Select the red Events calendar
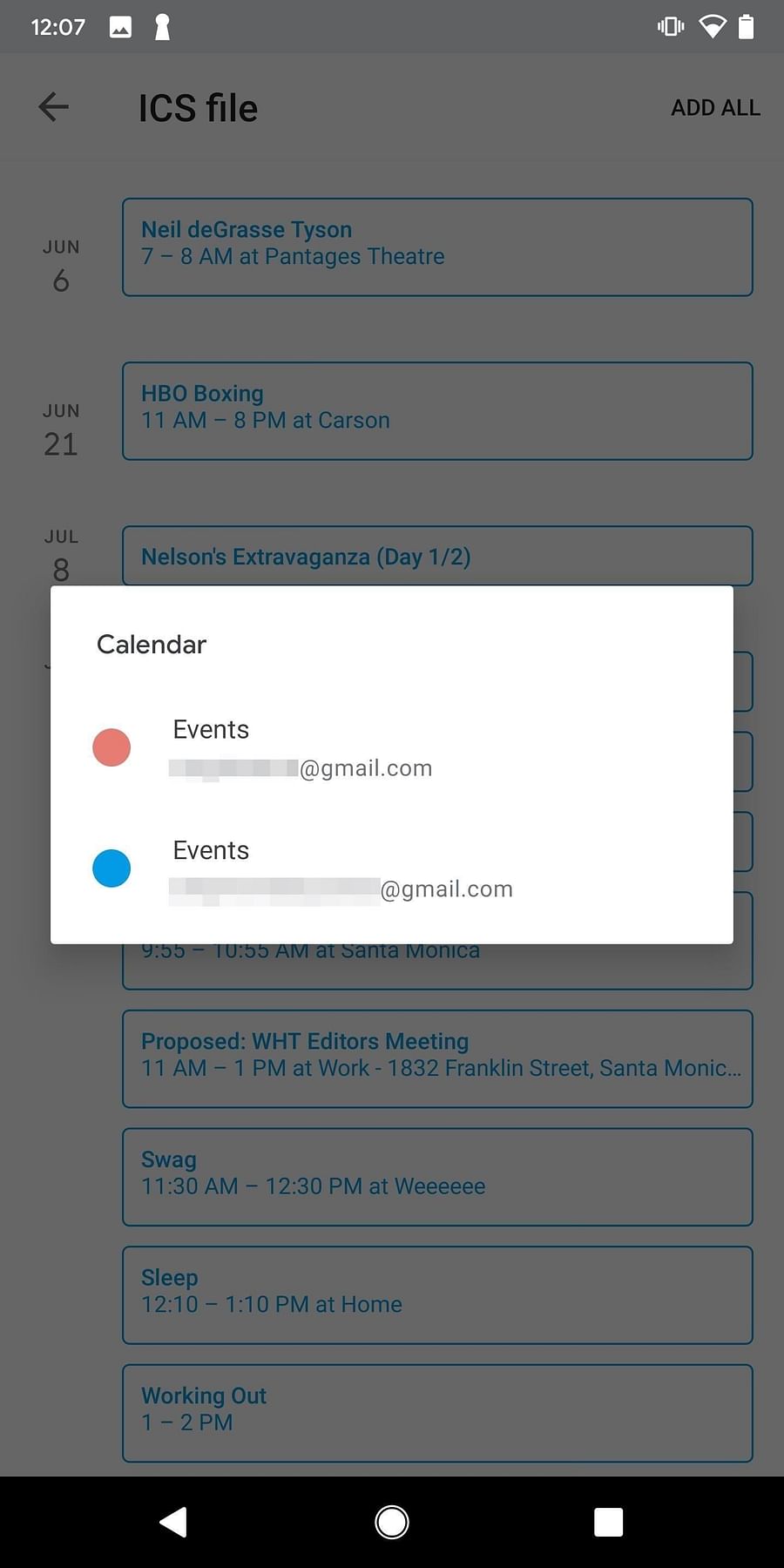This screenshot has height=1568, width=784. [x=391, y=747]
